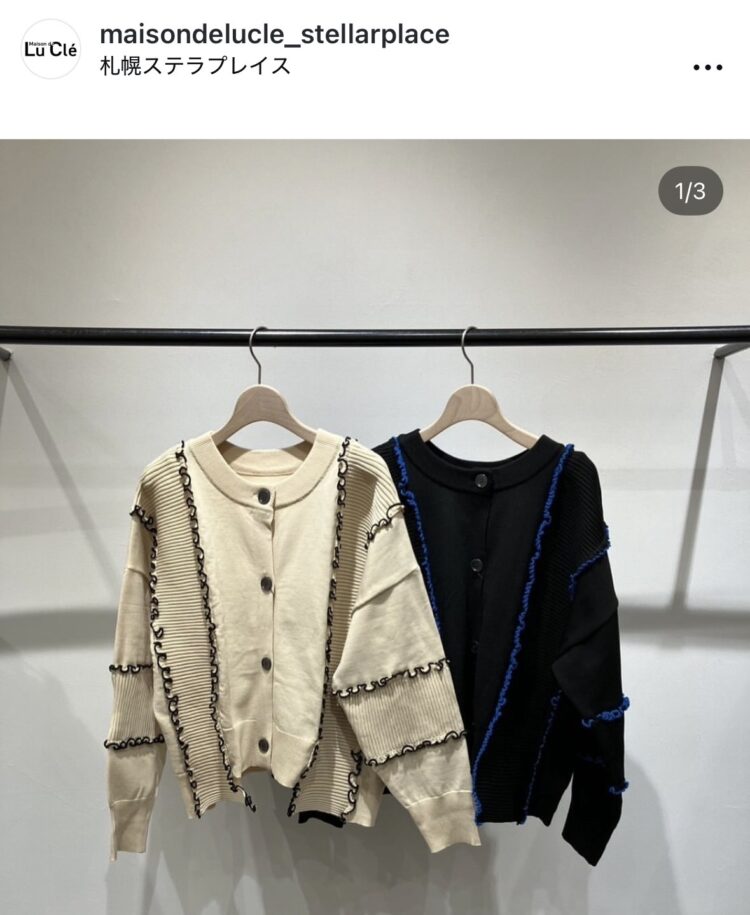Open the maisondelucle_stellarplace username link
750x915 pixels.
click(274, 34)
